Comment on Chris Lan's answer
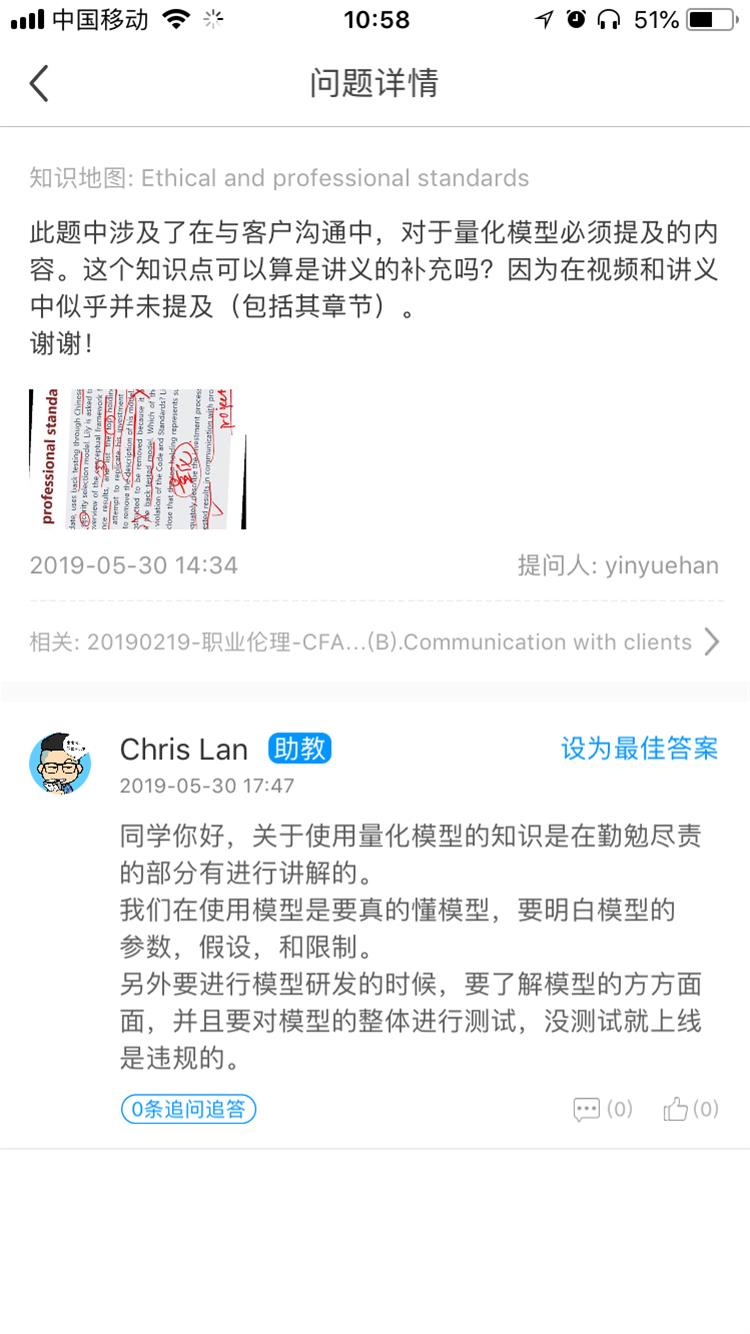The width and height of the screenshot is (750, 1334). click(x=600, y=1108)
